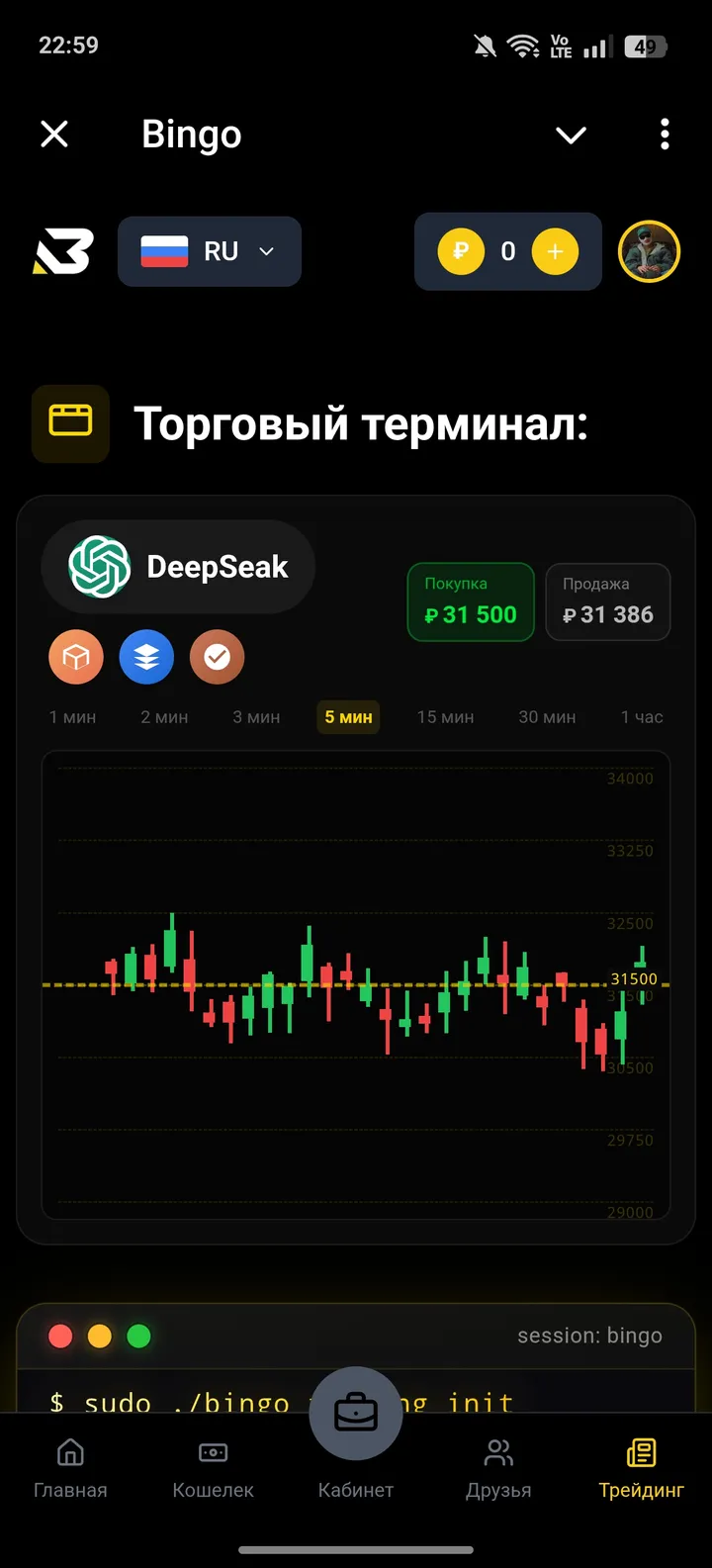This screenshot has height=1568, width=712.
Task: Tap the blue layers icon
Action: 146,657
